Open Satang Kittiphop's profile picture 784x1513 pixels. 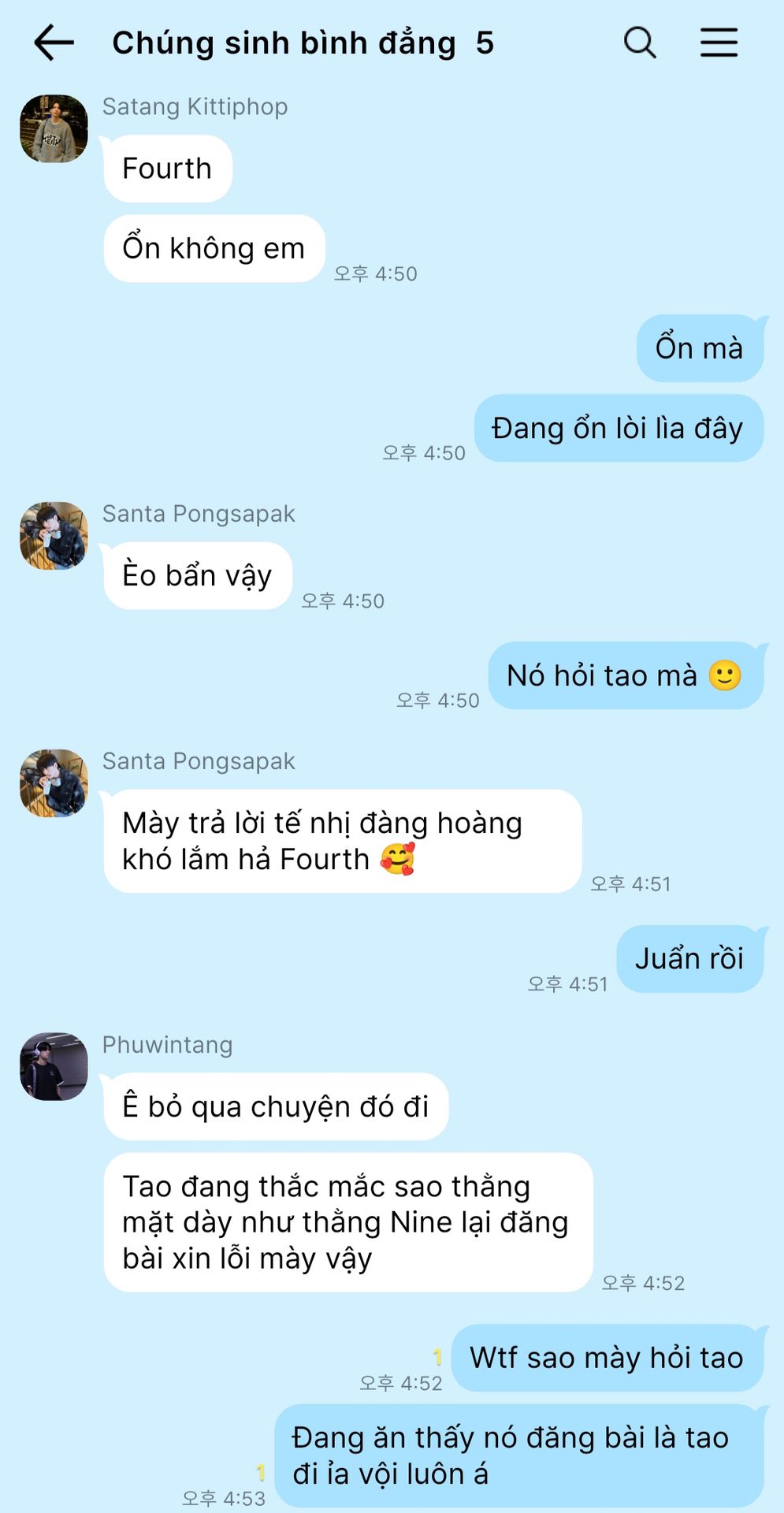coord(54,128)
